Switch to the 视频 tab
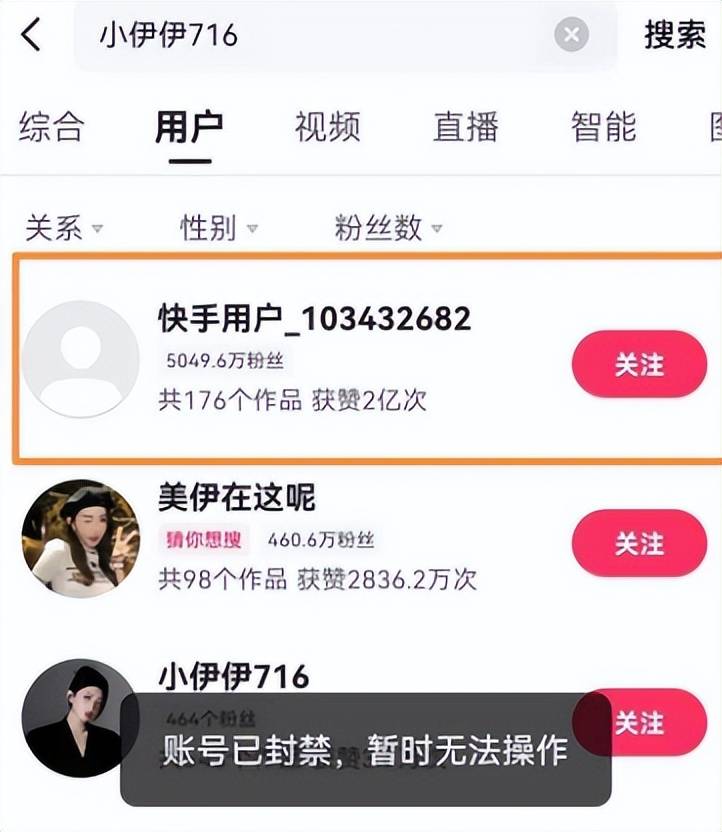Viewport: 722px width, 832px height. (327, 127)
